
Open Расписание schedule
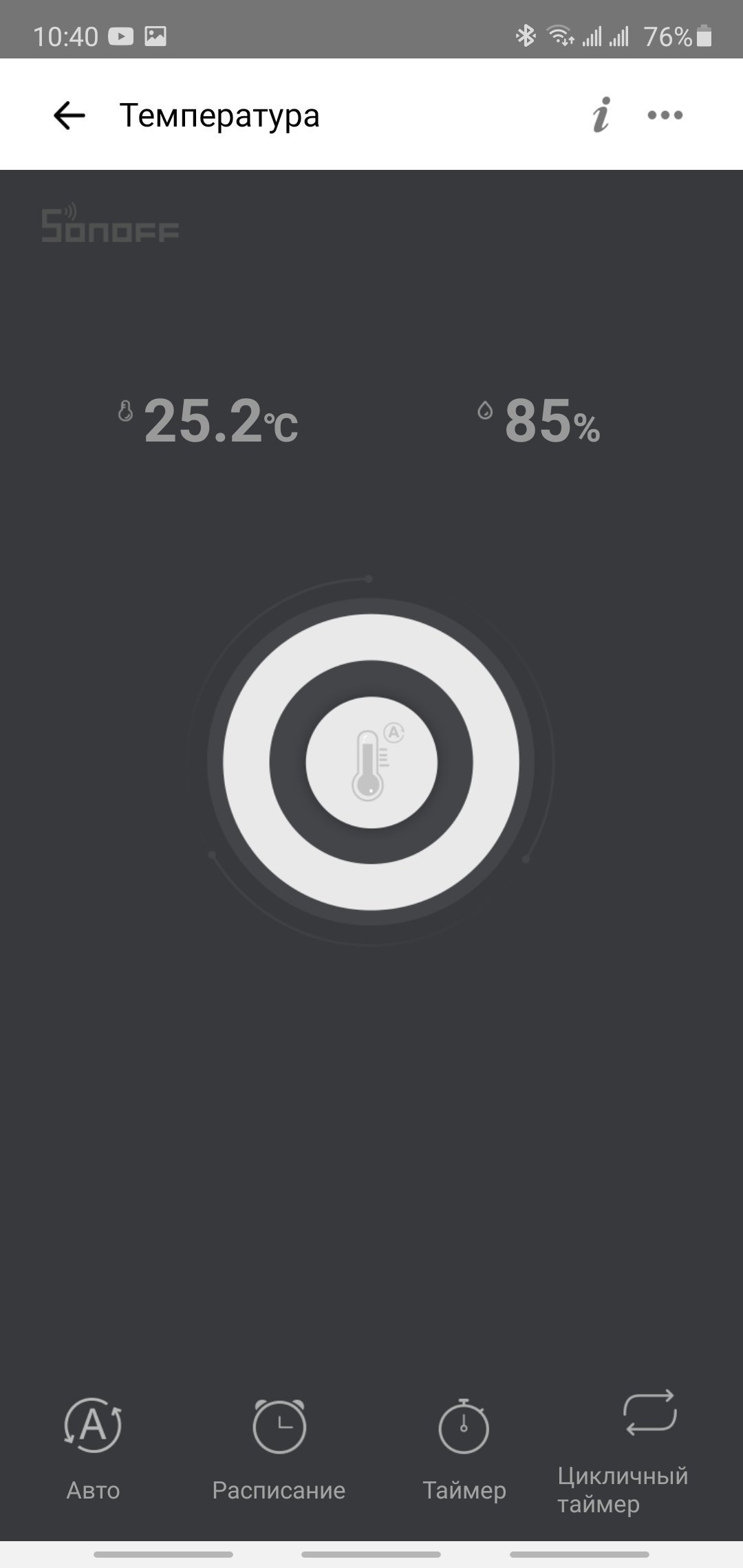pyautogui.click(x=279, y=1448)
